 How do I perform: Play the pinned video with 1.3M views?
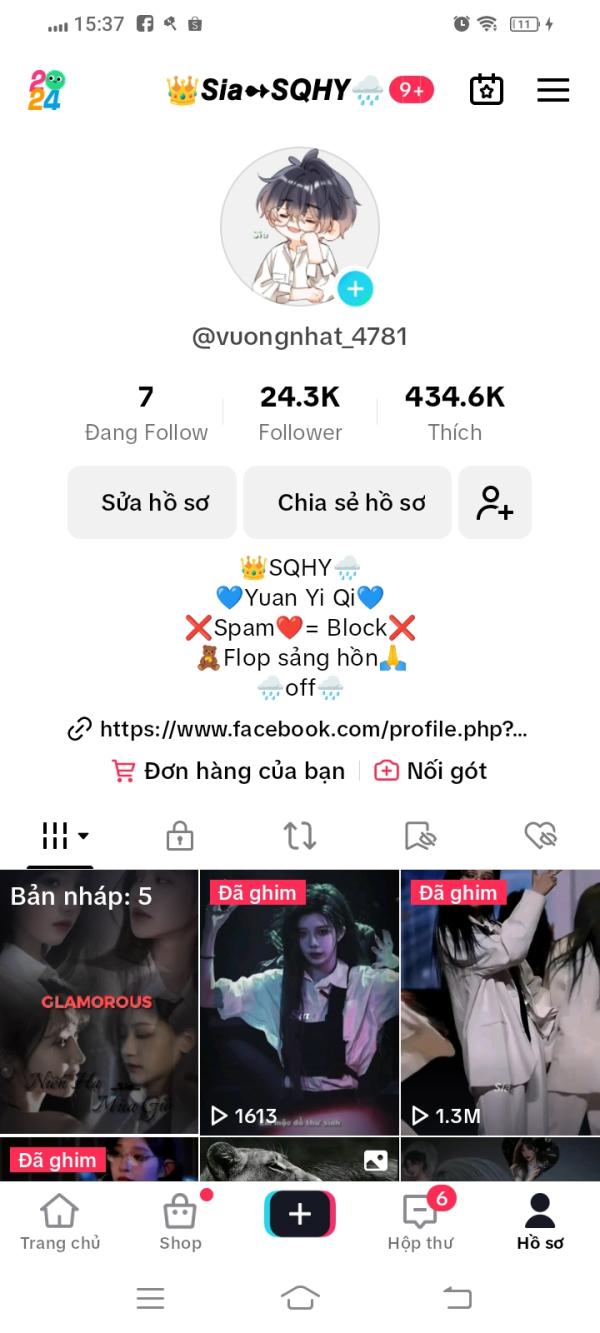click(x=500, y=1001)
